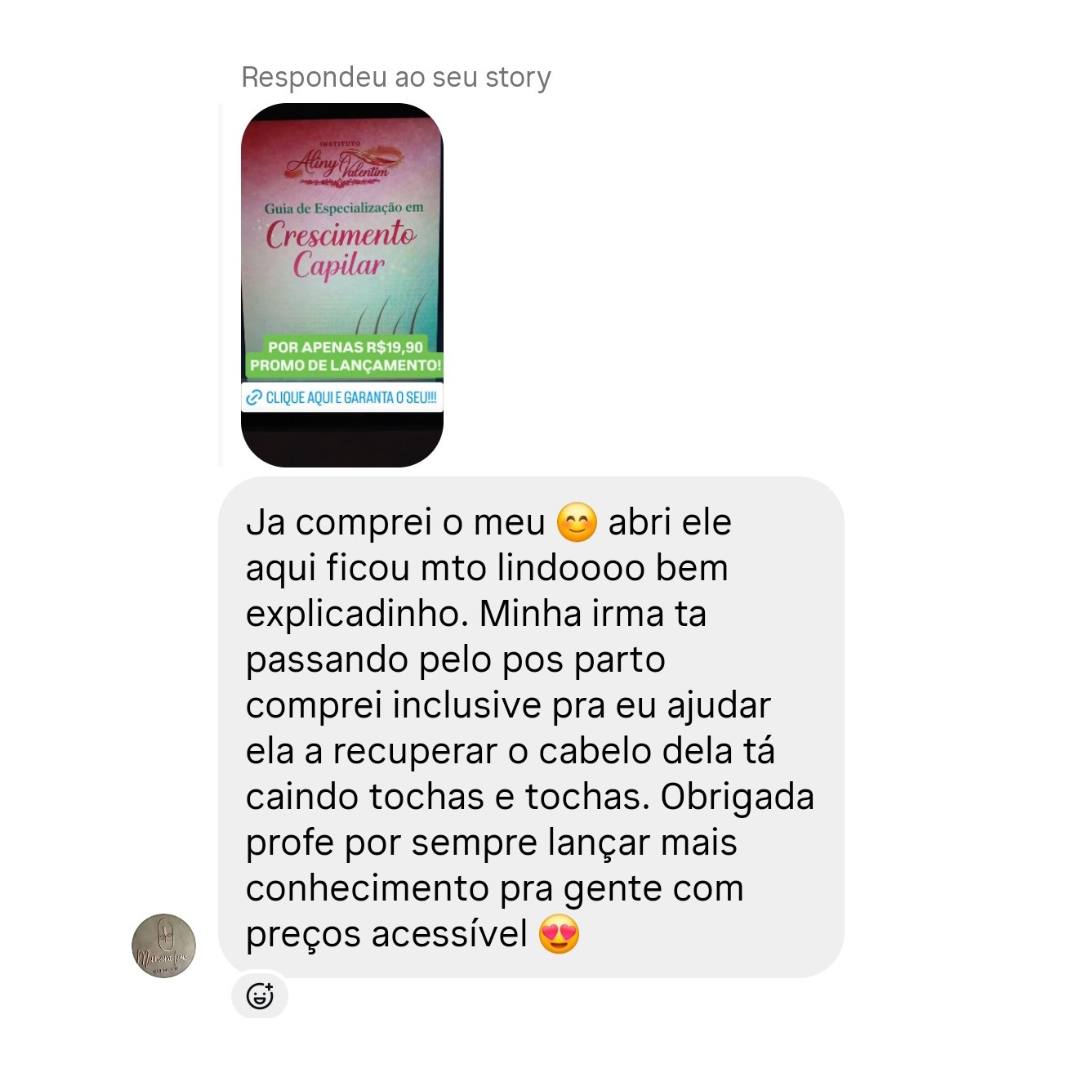
Task: Open the replied story about Crescimento Capilar
Action: coord(342,285)
